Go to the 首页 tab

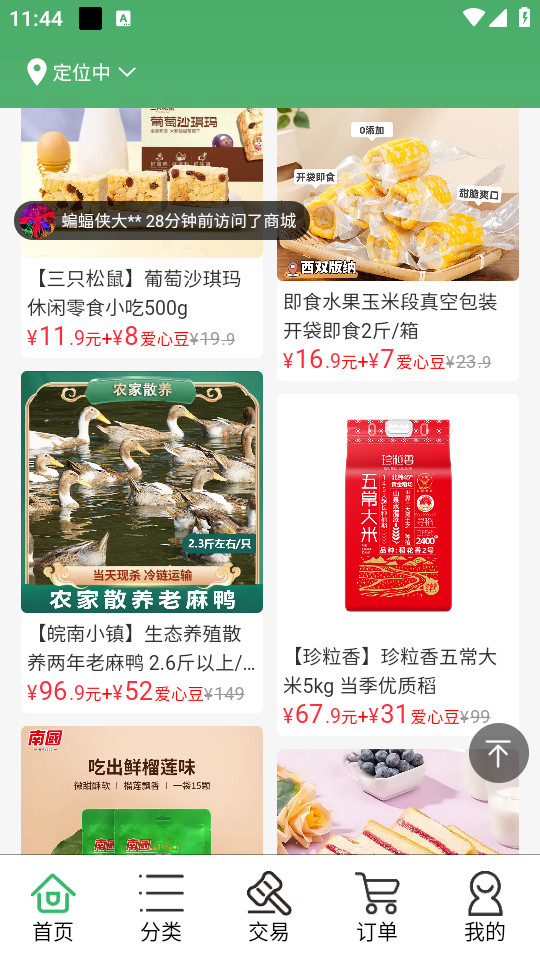pyautogui.click(x=53, y=907)
